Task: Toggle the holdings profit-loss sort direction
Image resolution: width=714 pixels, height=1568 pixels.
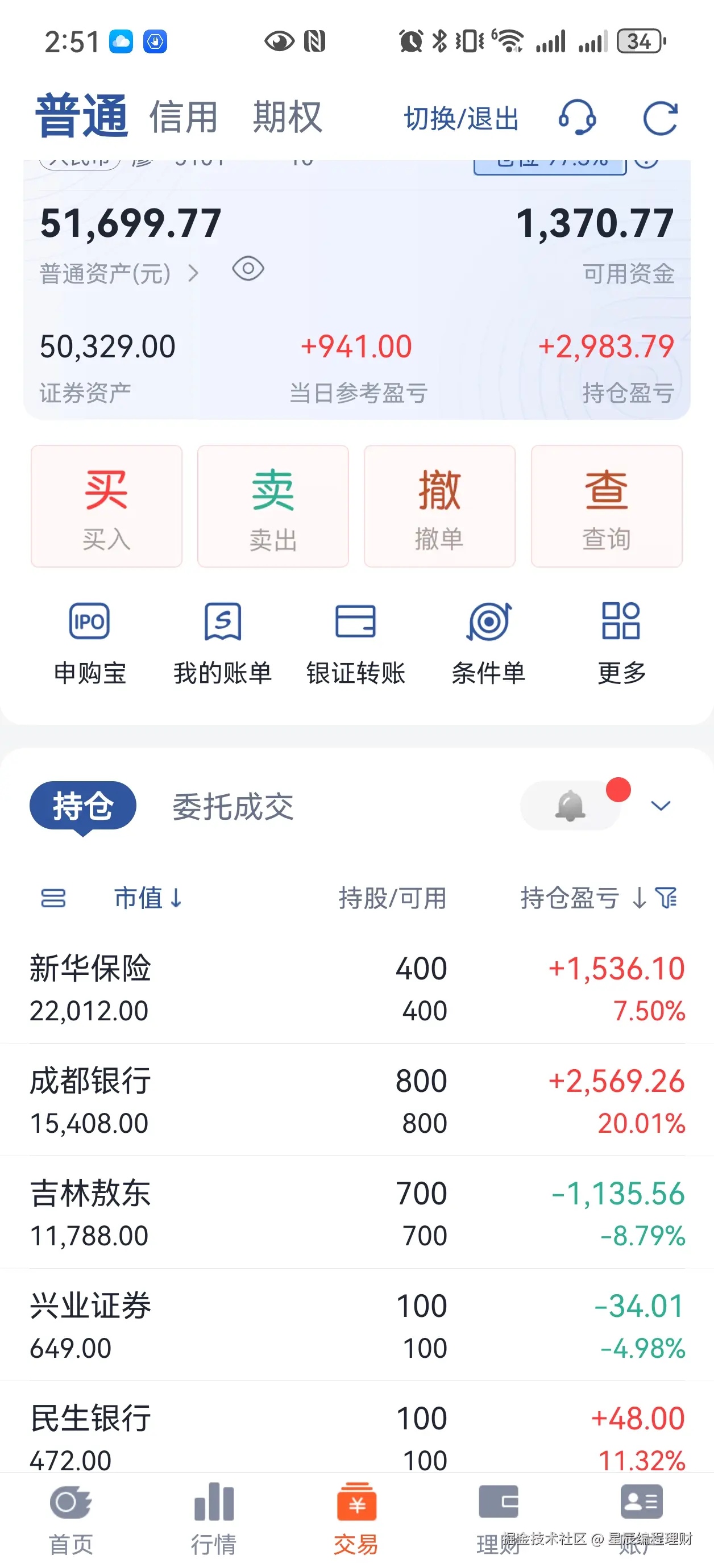Action: click(x=639, y=898)
